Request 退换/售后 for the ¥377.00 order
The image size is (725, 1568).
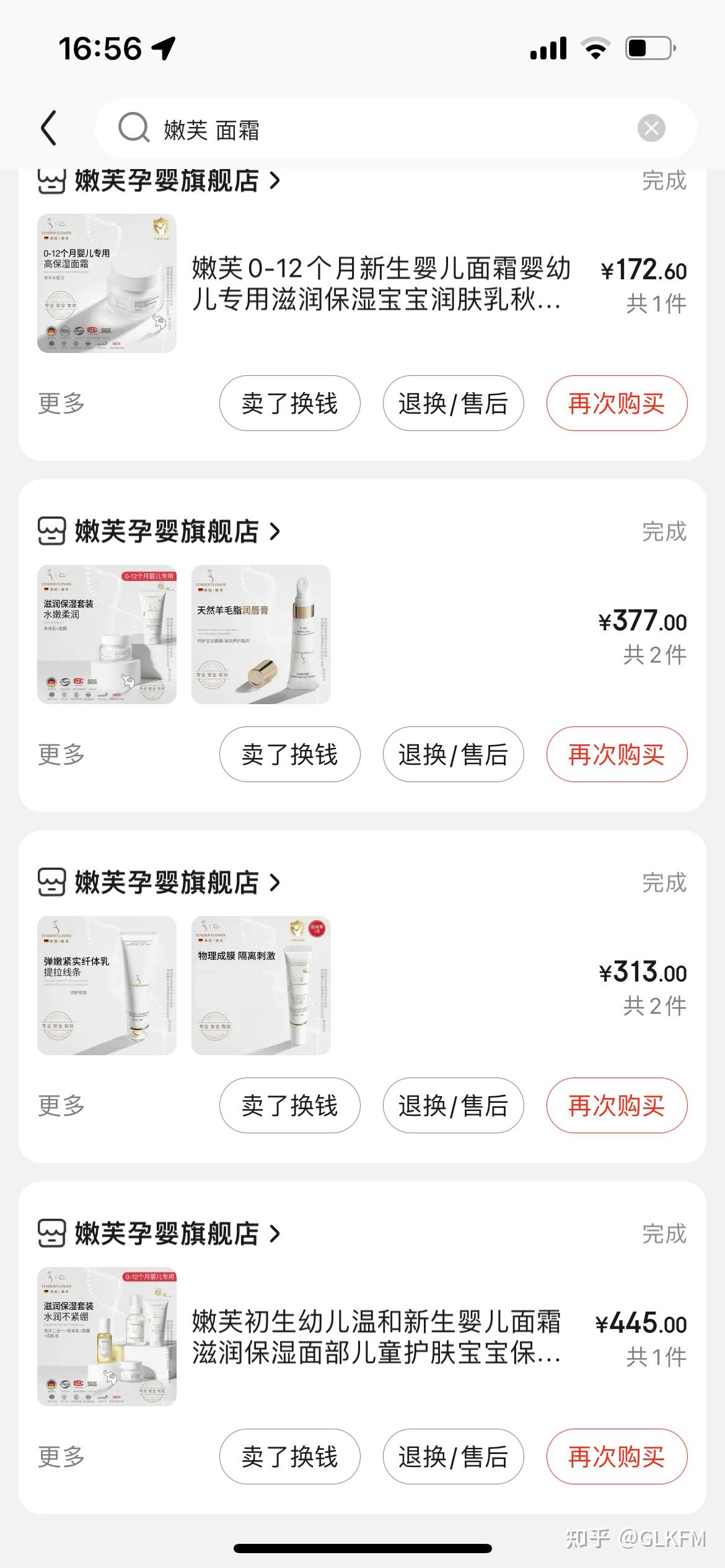[453, 754]
